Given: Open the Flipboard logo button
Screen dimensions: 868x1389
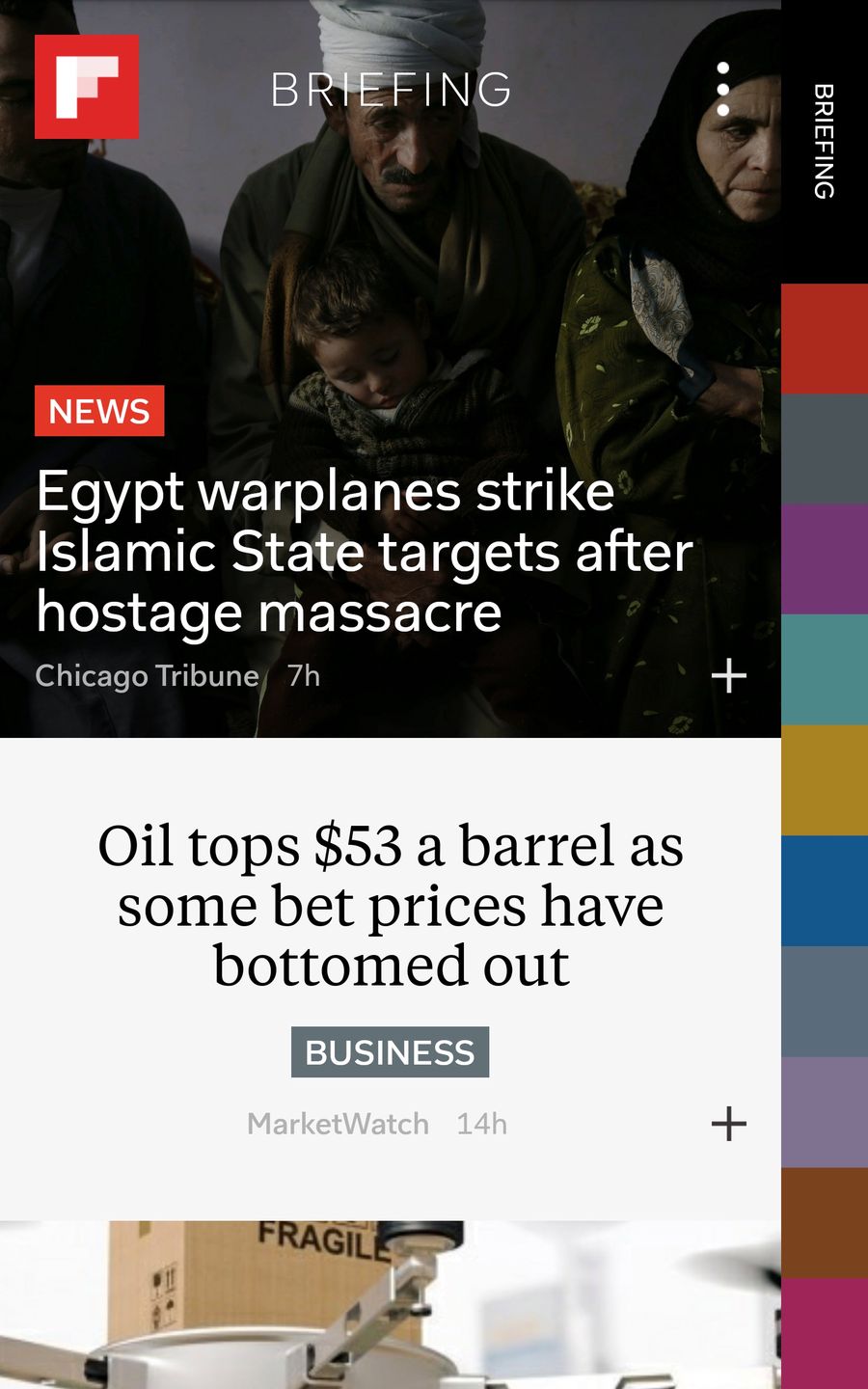Looking at the screenshot, I should 87,87.
